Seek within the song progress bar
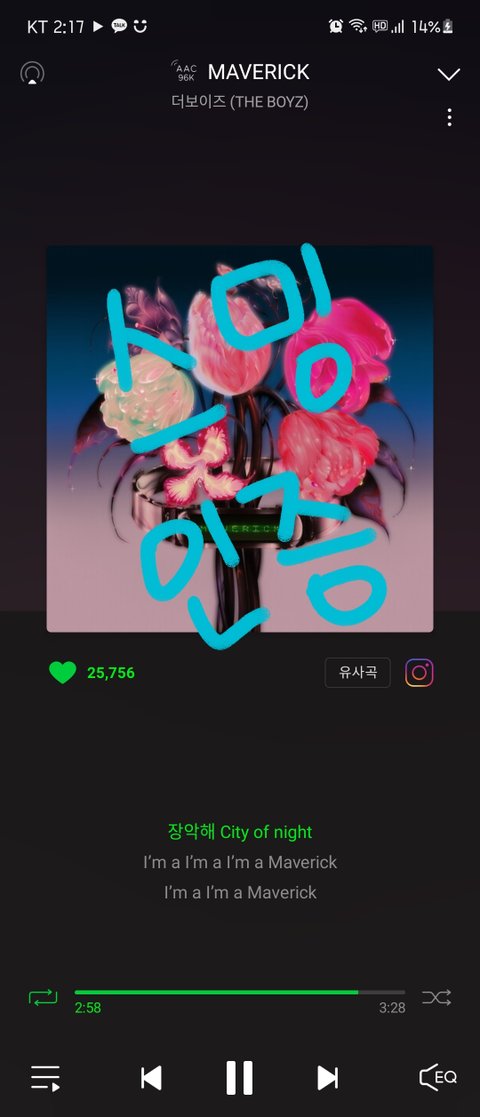 pyautogui.click(x=240, y=992)
